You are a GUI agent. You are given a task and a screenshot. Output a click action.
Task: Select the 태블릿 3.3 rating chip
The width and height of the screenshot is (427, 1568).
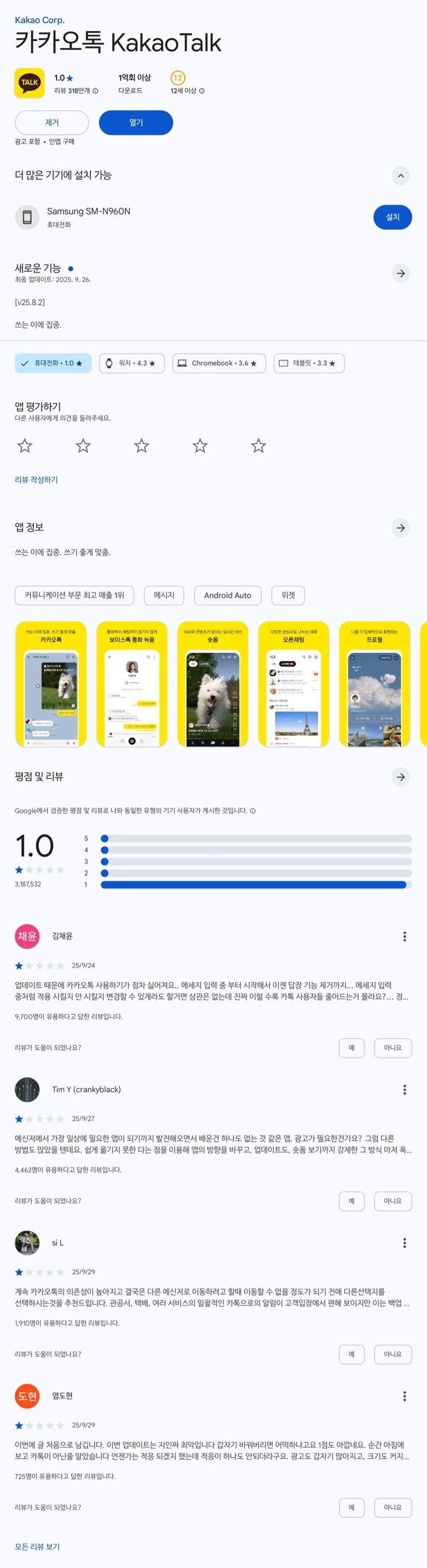[309, 364]
